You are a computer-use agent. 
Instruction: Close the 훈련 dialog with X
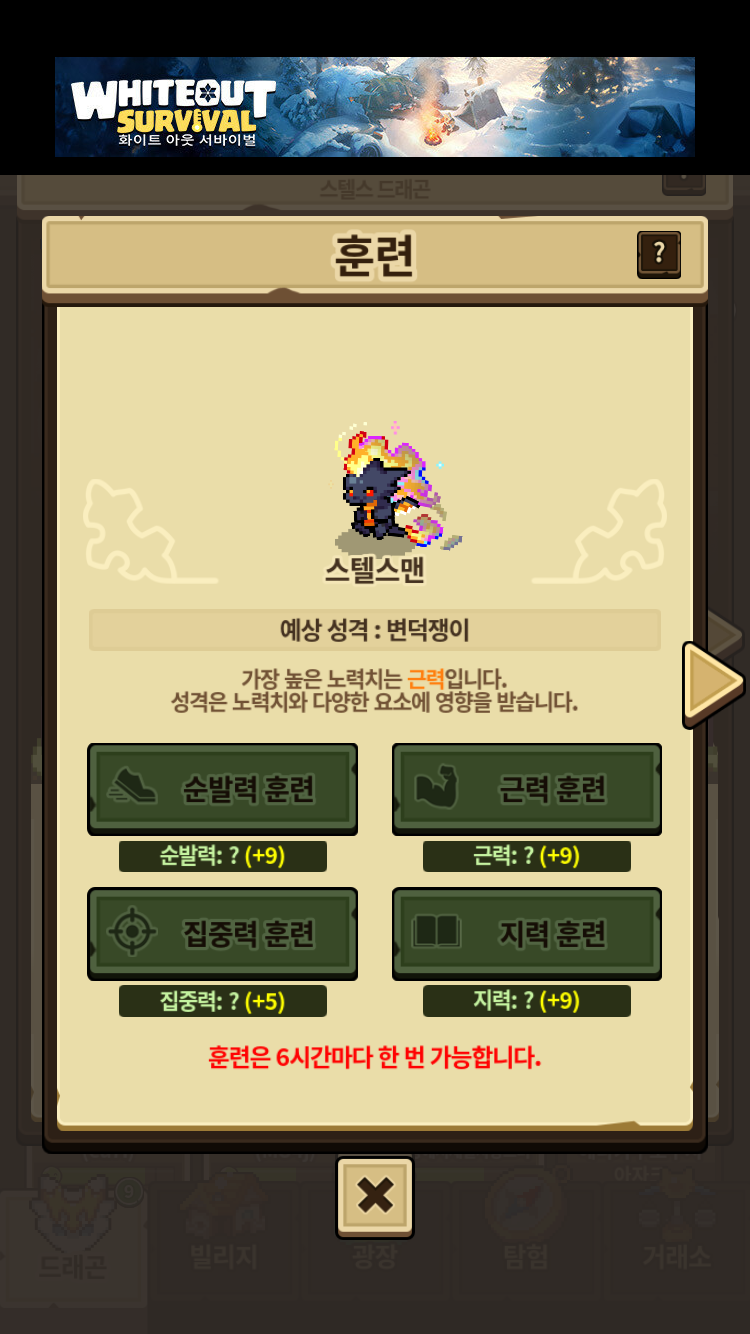375,1197
